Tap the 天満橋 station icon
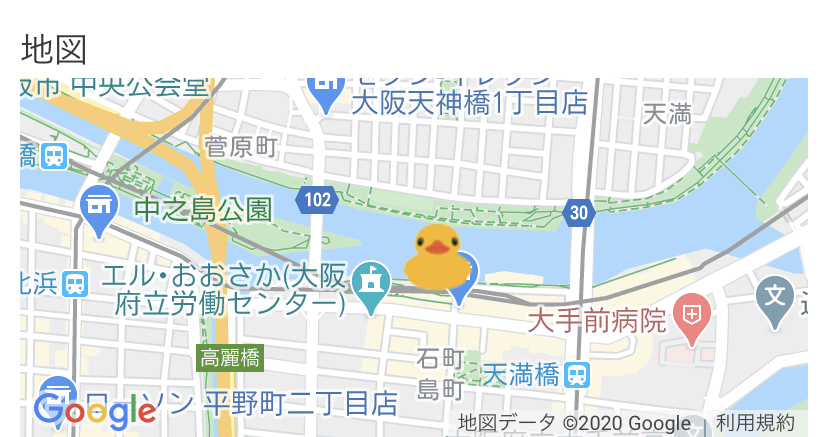 [x=576, y=375]
